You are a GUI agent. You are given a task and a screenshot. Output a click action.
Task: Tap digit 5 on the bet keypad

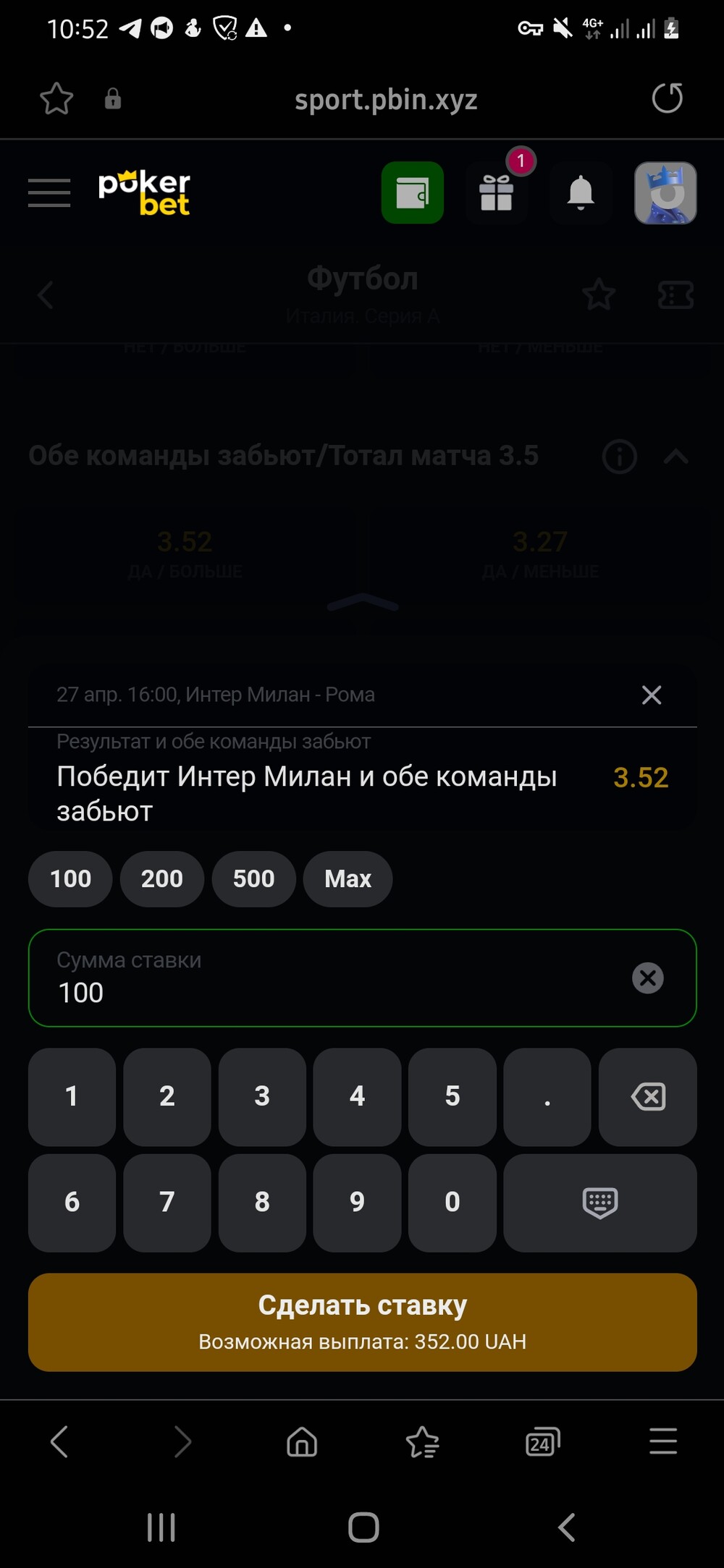tap(452, 1096)
